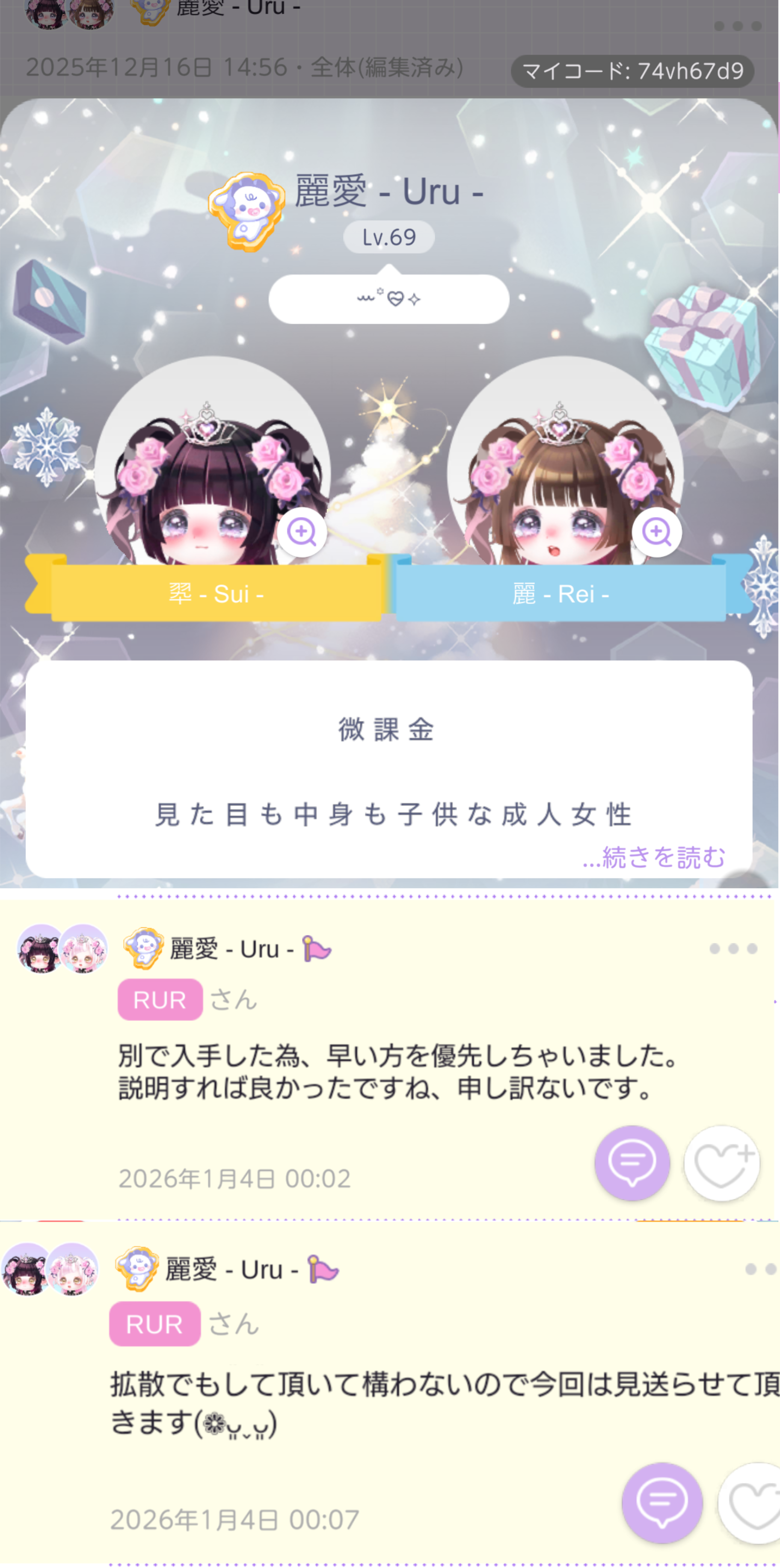780x1568 pixels.
Task: Open the RUR mention in the 00:07 comment
Action: point(154,1324)
